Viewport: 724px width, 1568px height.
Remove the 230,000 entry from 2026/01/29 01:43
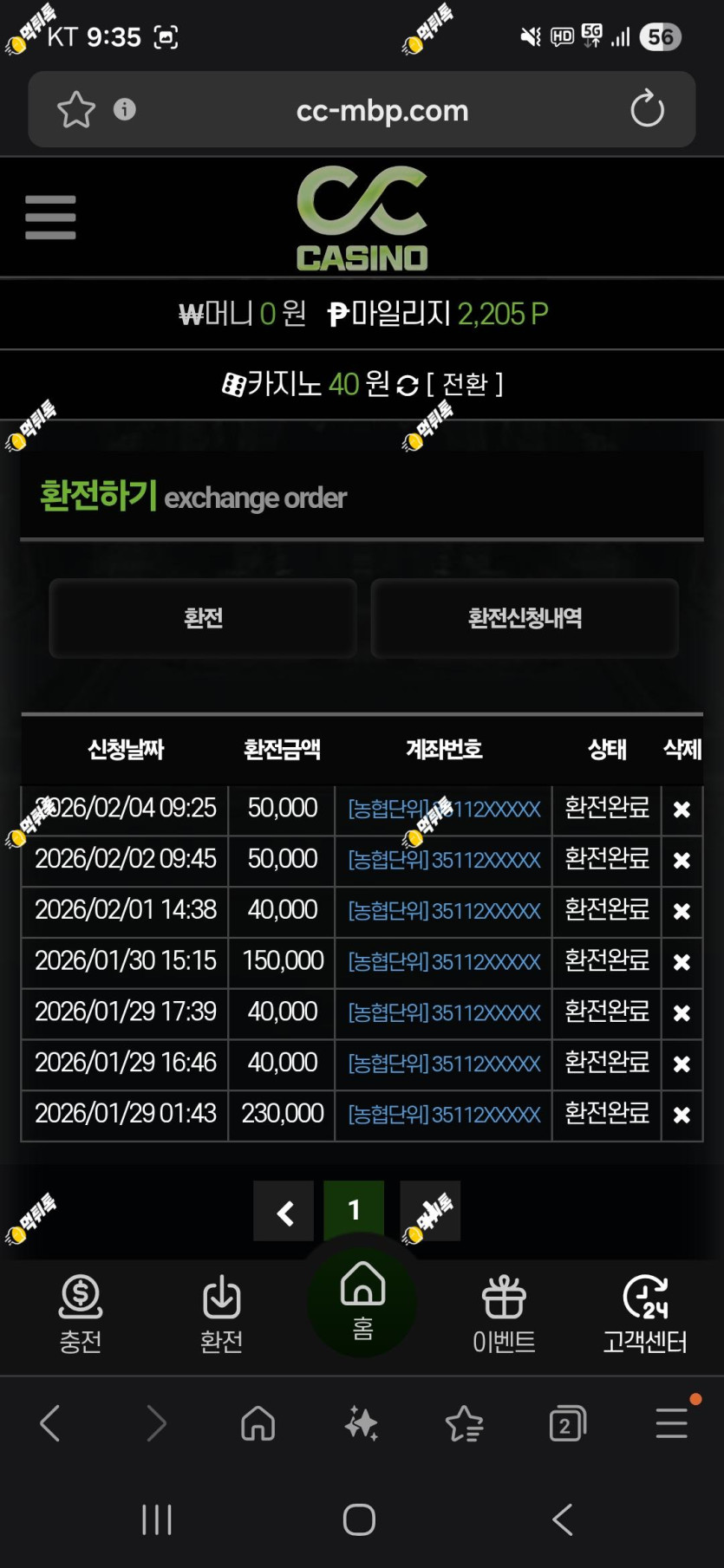[682, 1115]
